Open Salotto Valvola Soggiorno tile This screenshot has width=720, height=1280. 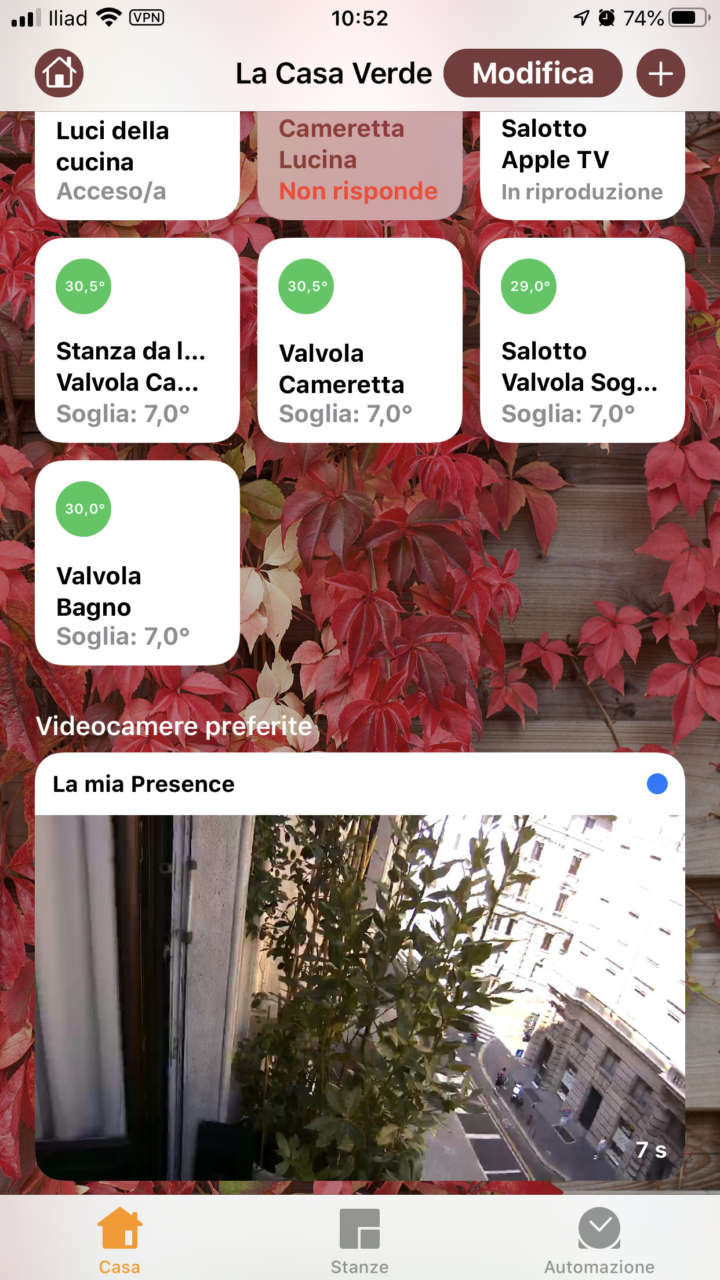click(582, 340)
